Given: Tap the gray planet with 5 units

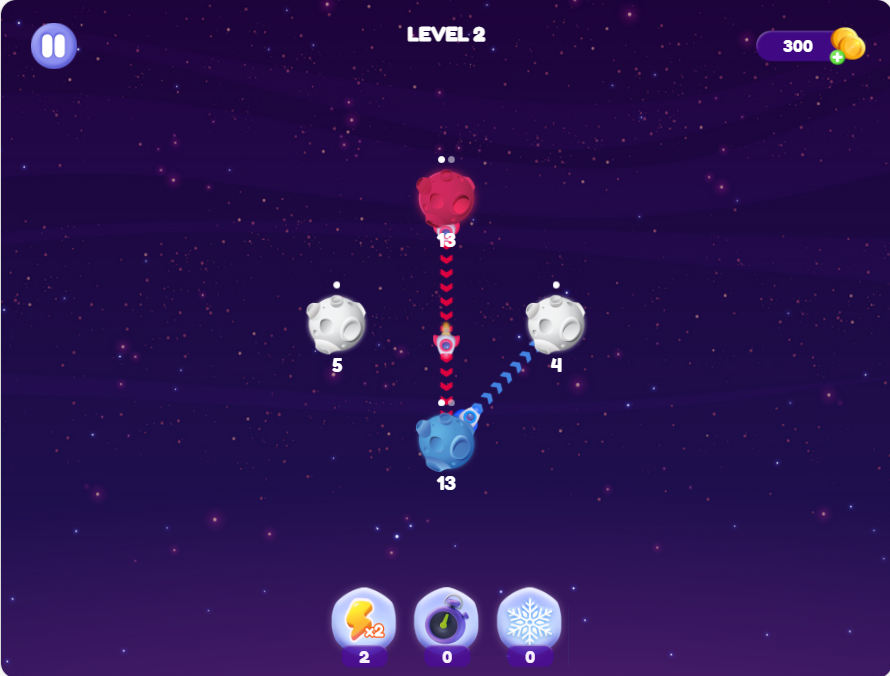Looking at the screenshot, I should (x=336, y=323).
